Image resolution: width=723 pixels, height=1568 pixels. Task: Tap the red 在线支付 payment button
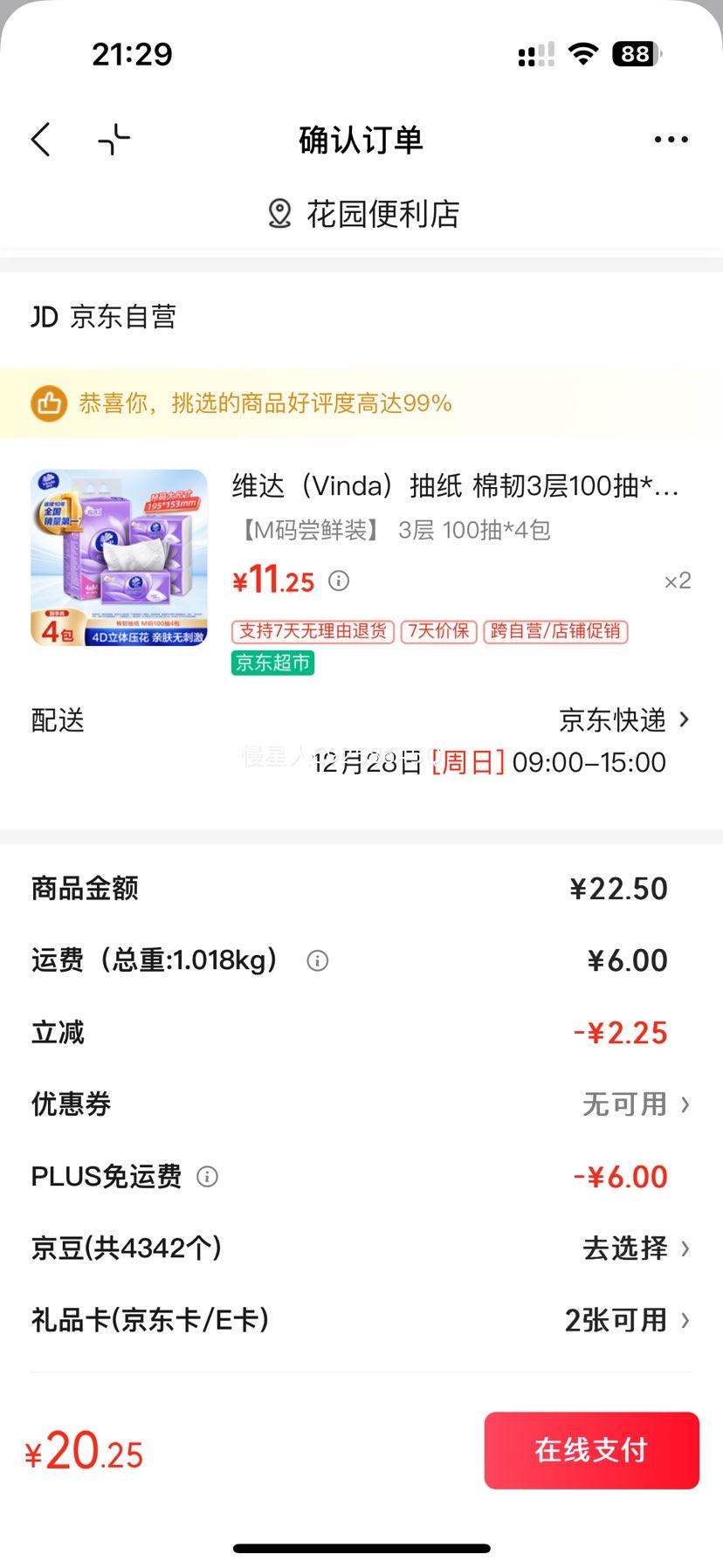pos(591,1450)
